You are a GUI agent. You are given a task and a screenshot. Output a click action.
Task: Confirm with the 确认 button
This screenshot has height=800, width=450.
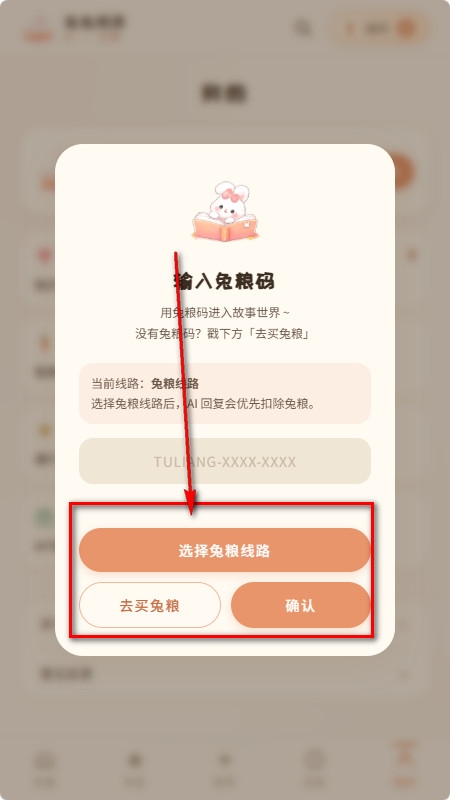click(301, 605)
